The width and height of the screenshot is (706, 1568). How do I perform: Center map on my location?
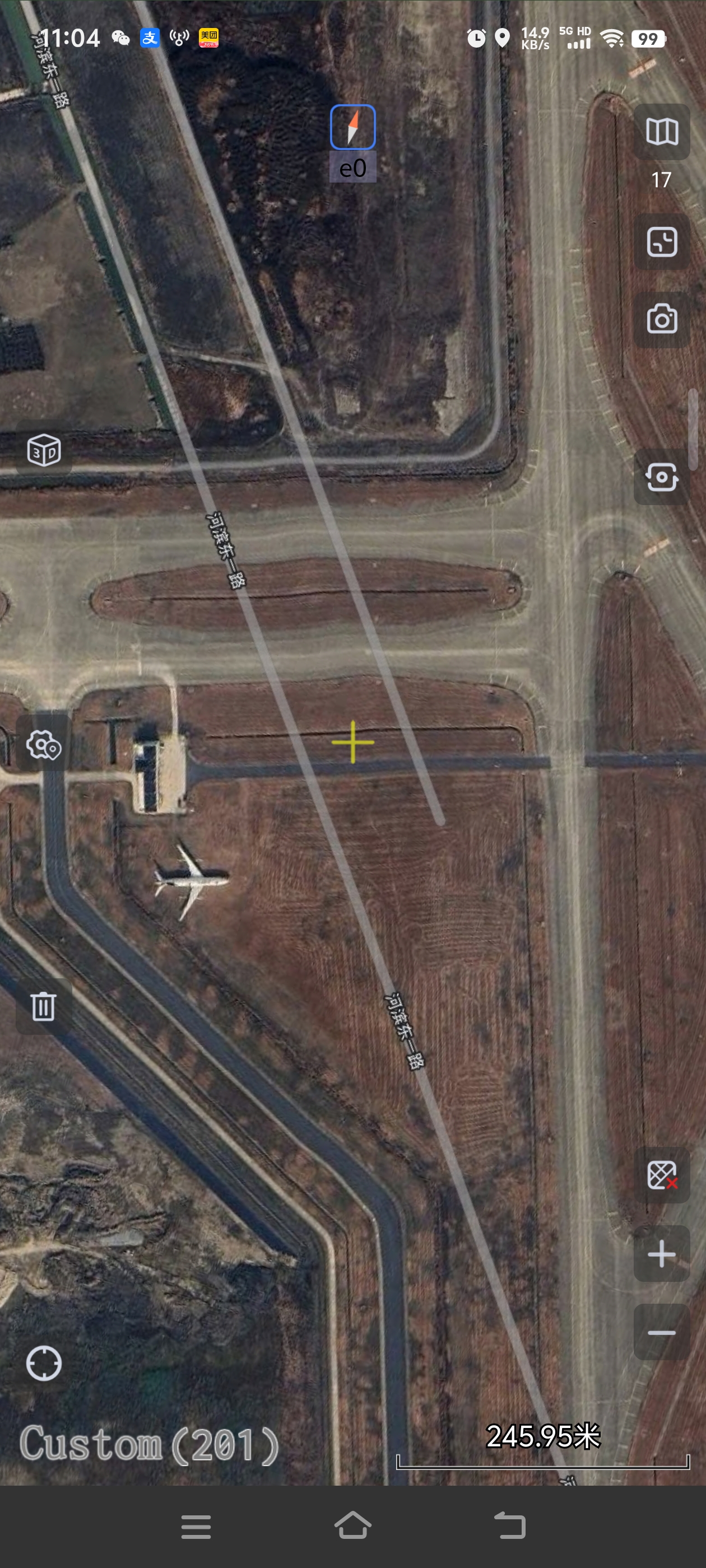44,1363
